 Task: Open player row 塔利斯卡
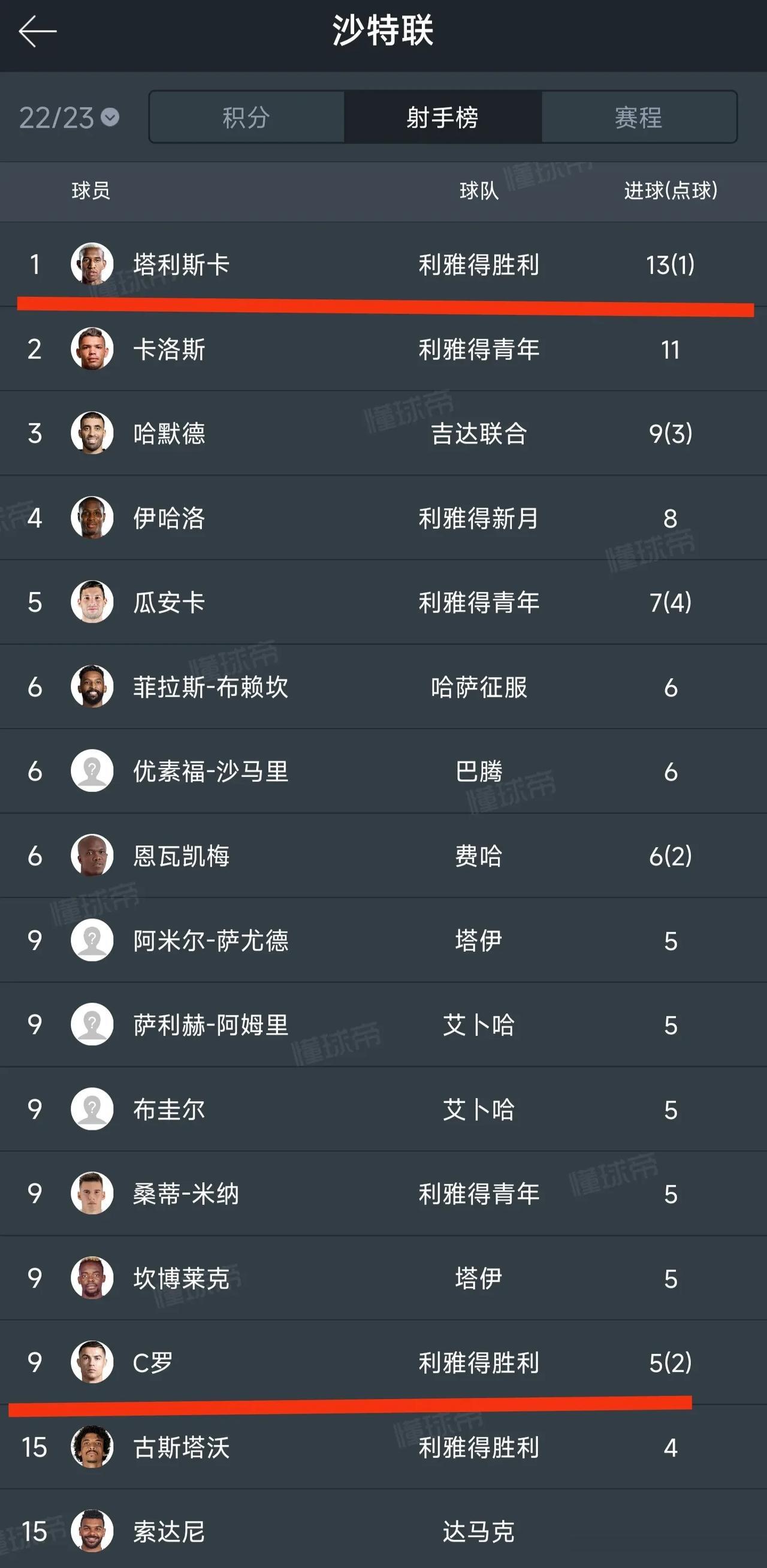[383, 264]
